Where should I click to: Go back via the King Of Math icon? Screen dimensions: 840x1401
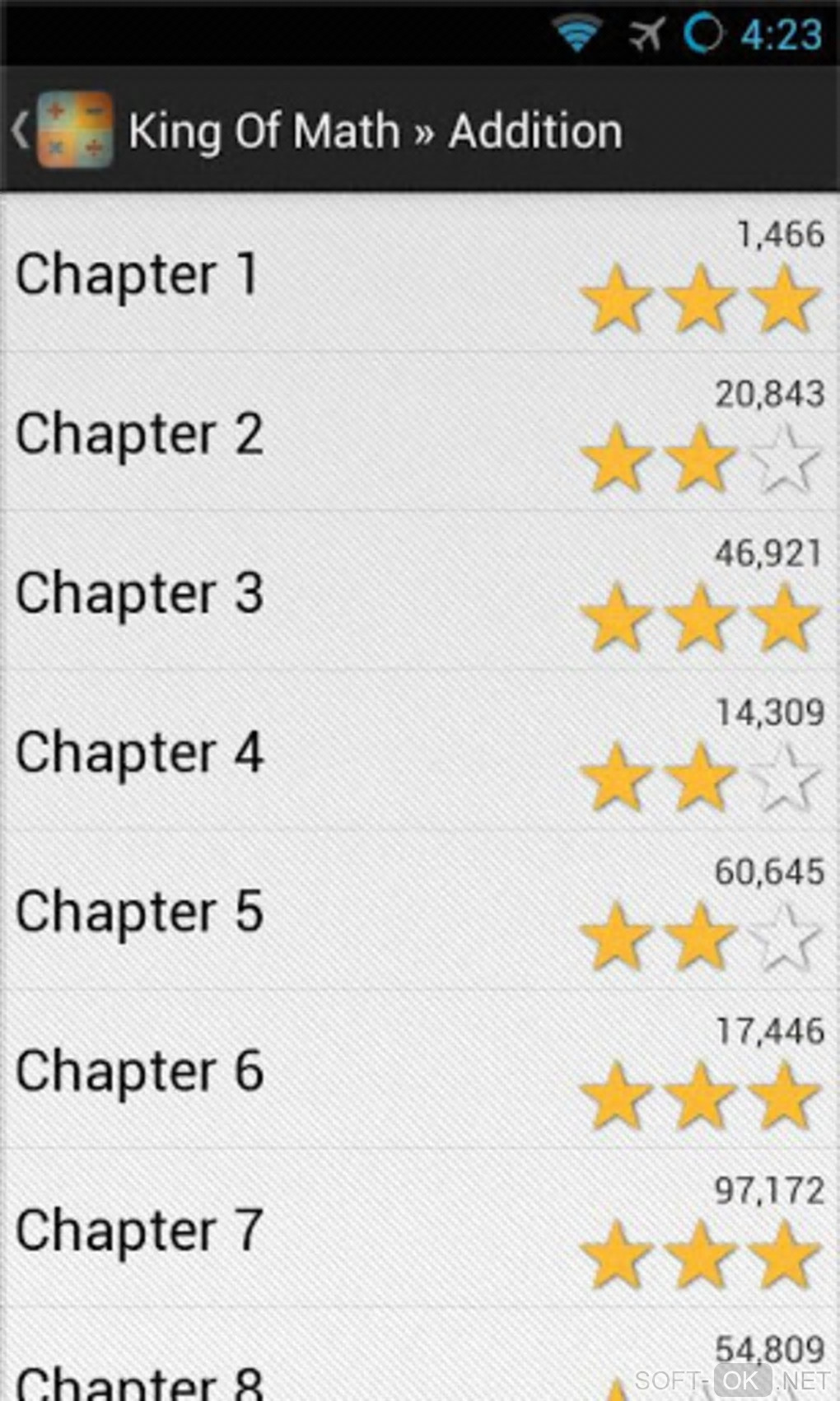(x=64, y=130)
